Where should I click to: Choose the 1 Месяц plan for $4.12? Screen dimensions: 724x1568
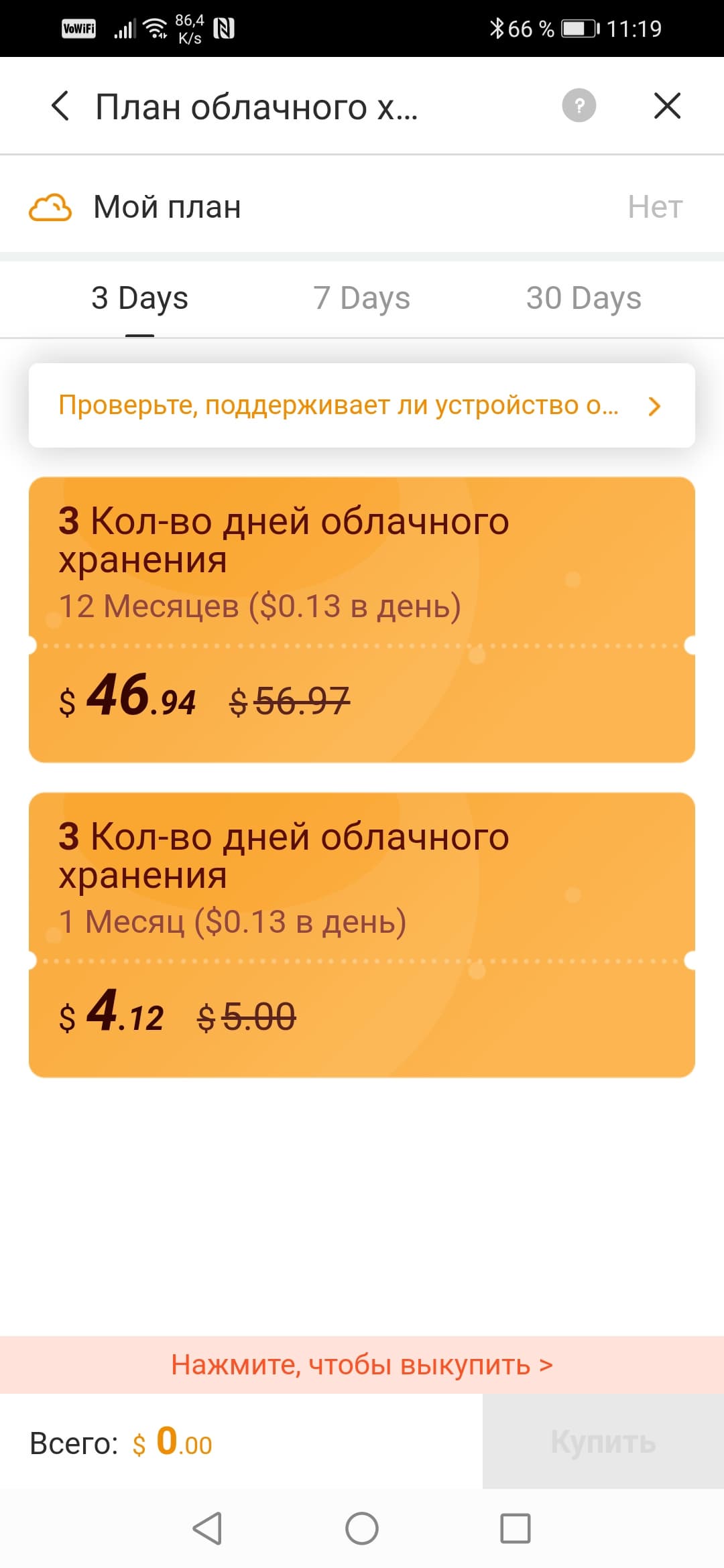[362, 935]
